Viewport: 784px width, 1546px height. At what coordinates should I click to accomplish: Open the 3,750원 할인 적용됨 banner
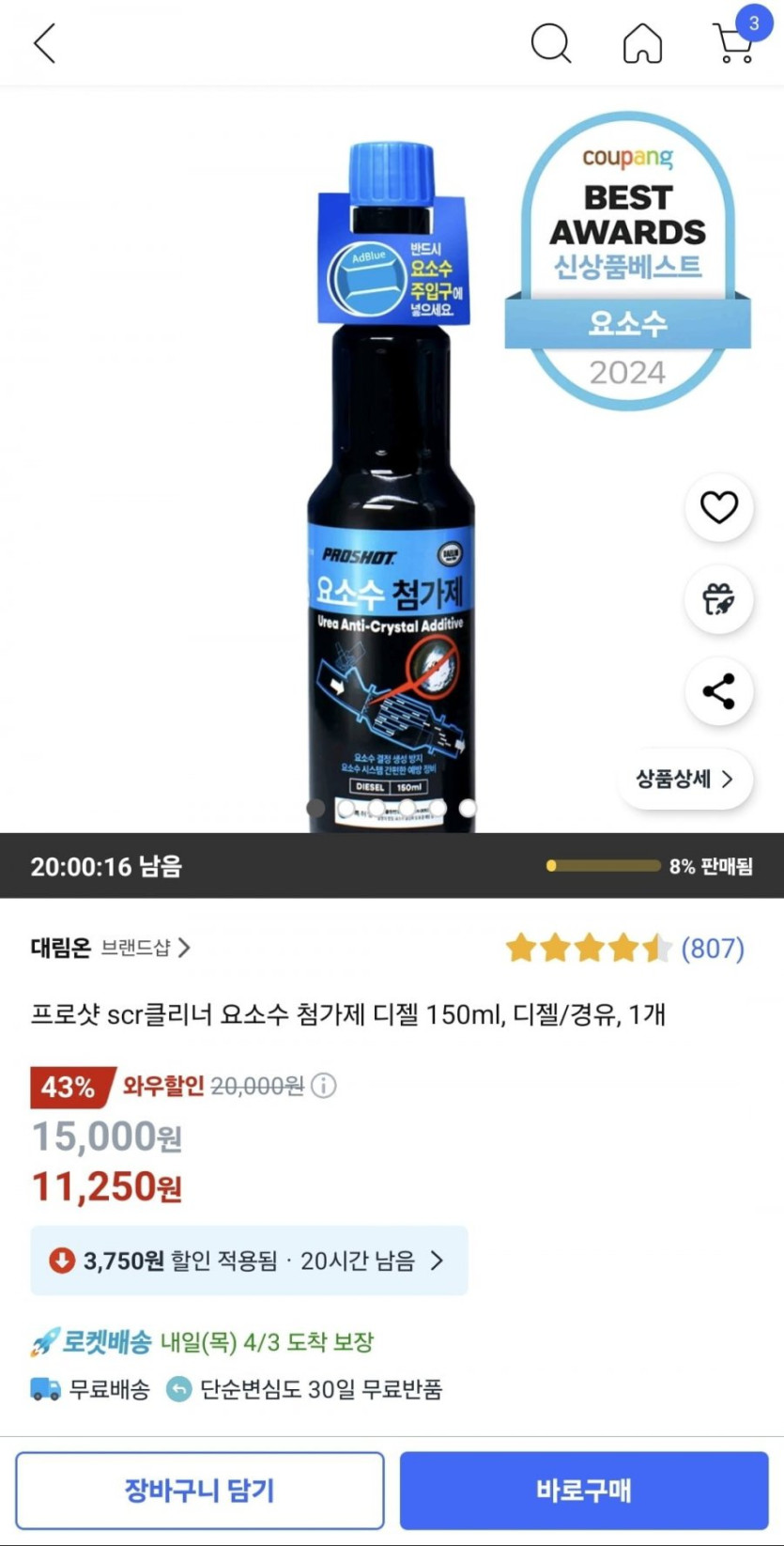[x=249, y=1260]
